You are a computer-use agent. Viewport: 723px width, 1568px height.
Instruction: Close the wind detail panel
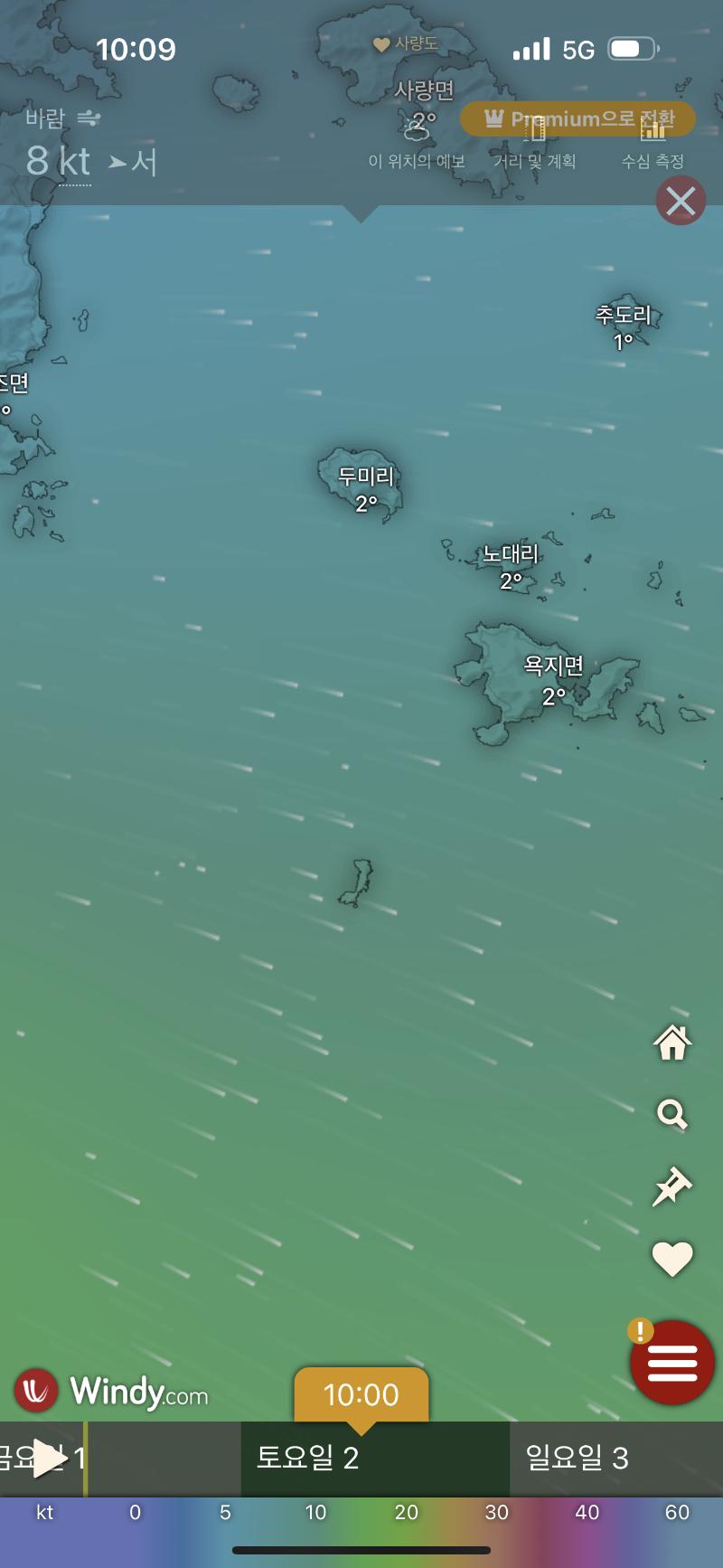click(x=681, y=201)
